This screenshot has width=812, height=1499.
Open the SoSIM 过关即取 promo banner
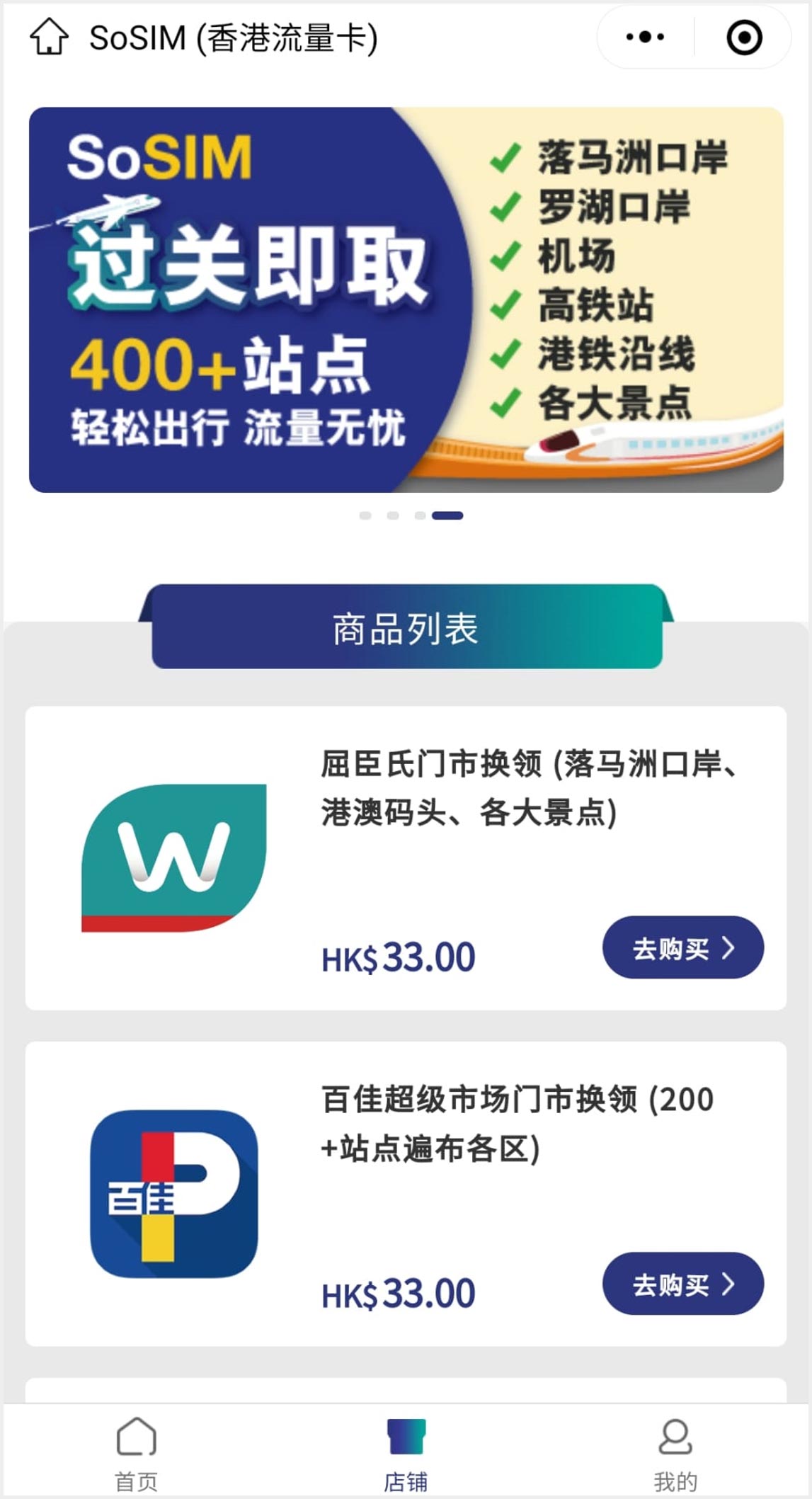pos(406,300)
